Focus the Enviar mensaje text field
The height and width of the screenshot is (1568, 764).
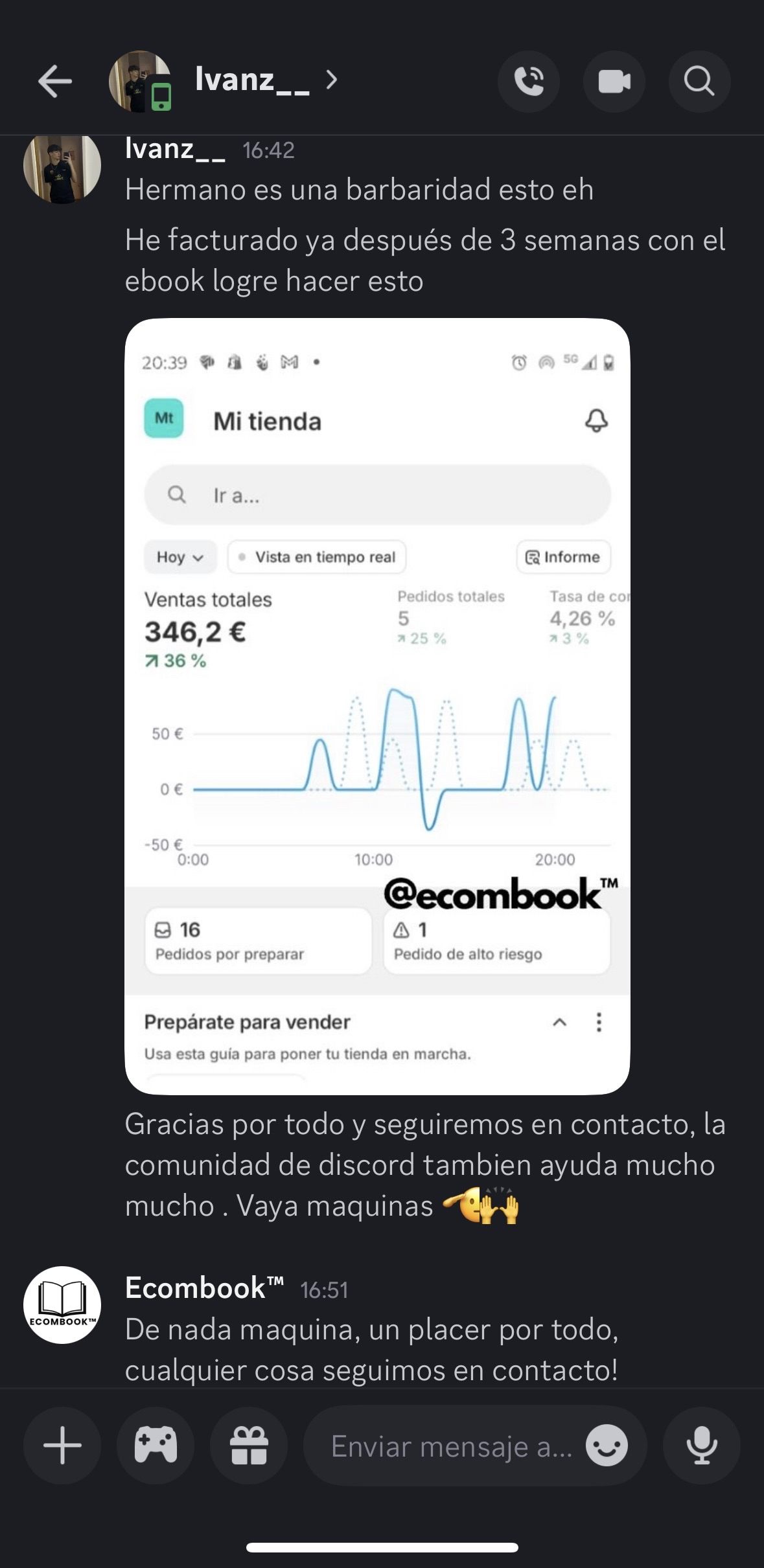450,1446
